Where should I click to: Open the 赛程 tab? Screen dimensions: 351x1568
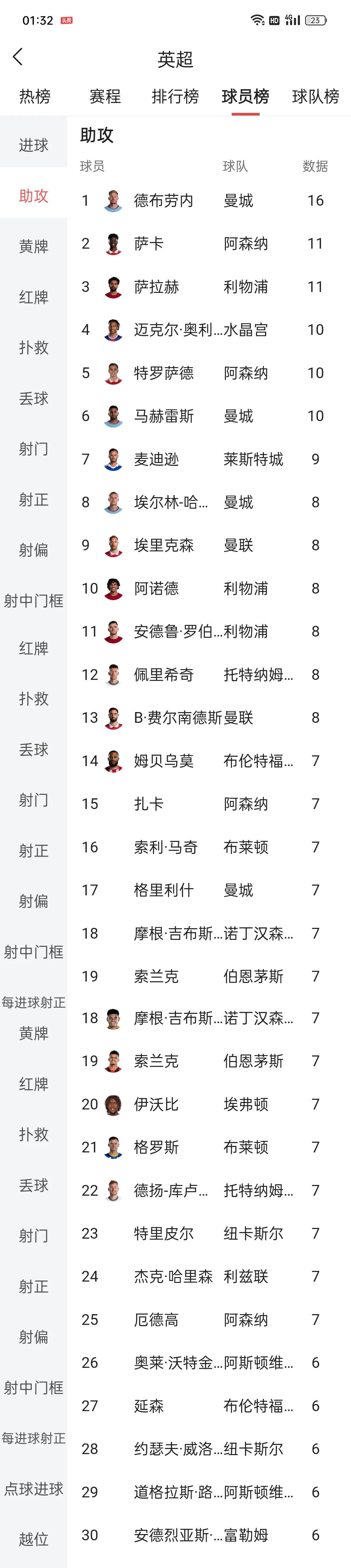point(105,96)
